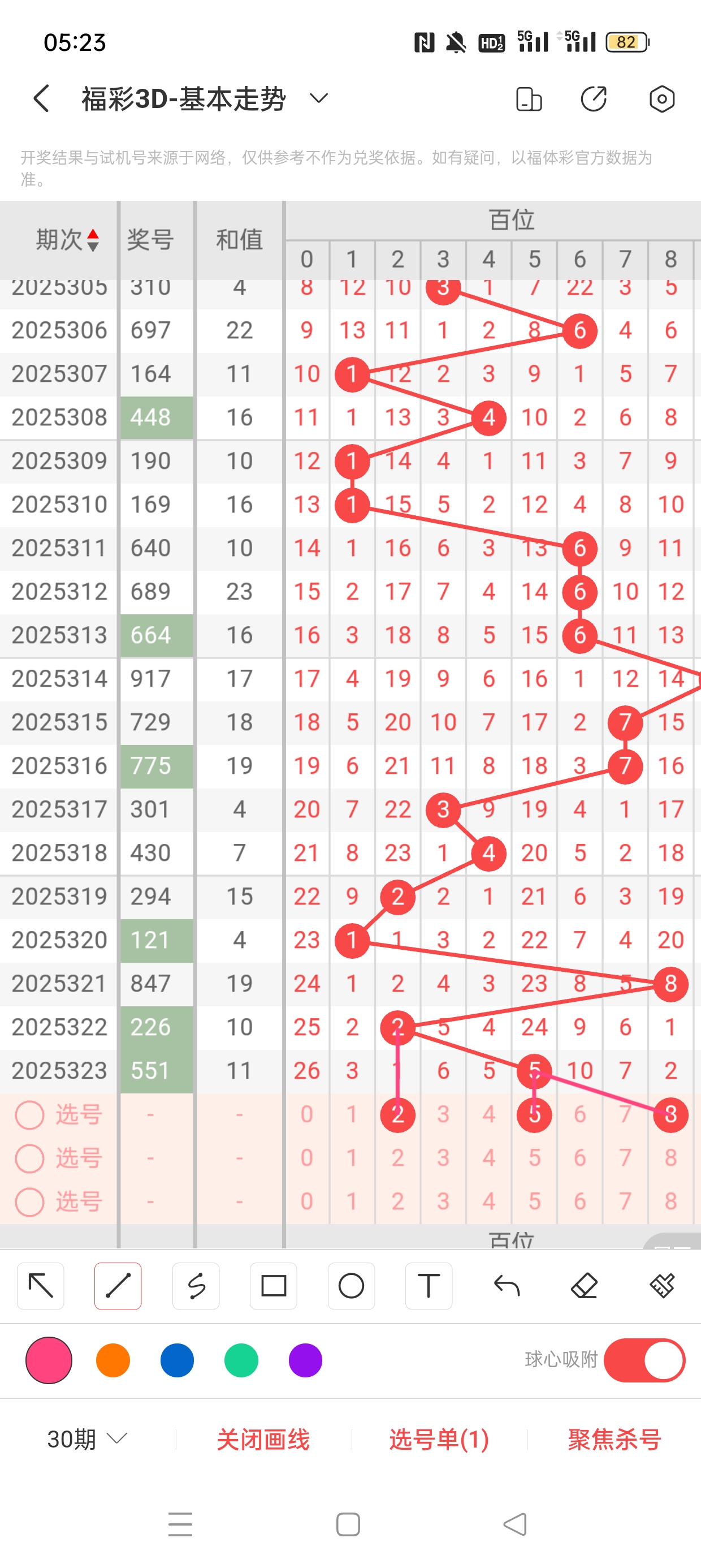Pick the circle shape tool
Viewport: 701px width, 1568px height.
pyautogui.click(x=351, y=1286)
